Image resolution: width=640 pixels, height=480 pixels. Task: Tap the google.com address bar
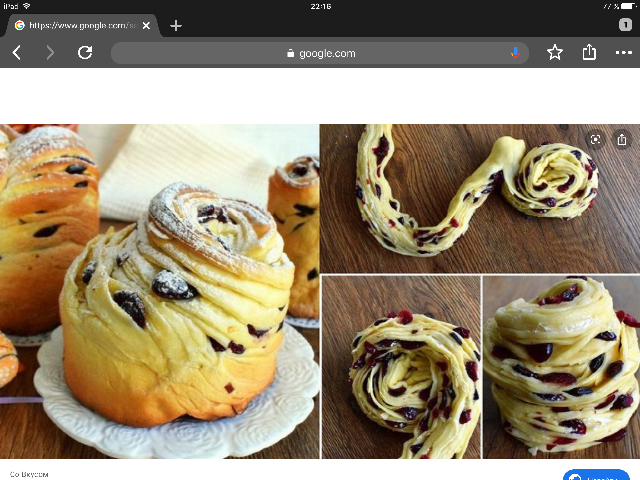point(320,53)
